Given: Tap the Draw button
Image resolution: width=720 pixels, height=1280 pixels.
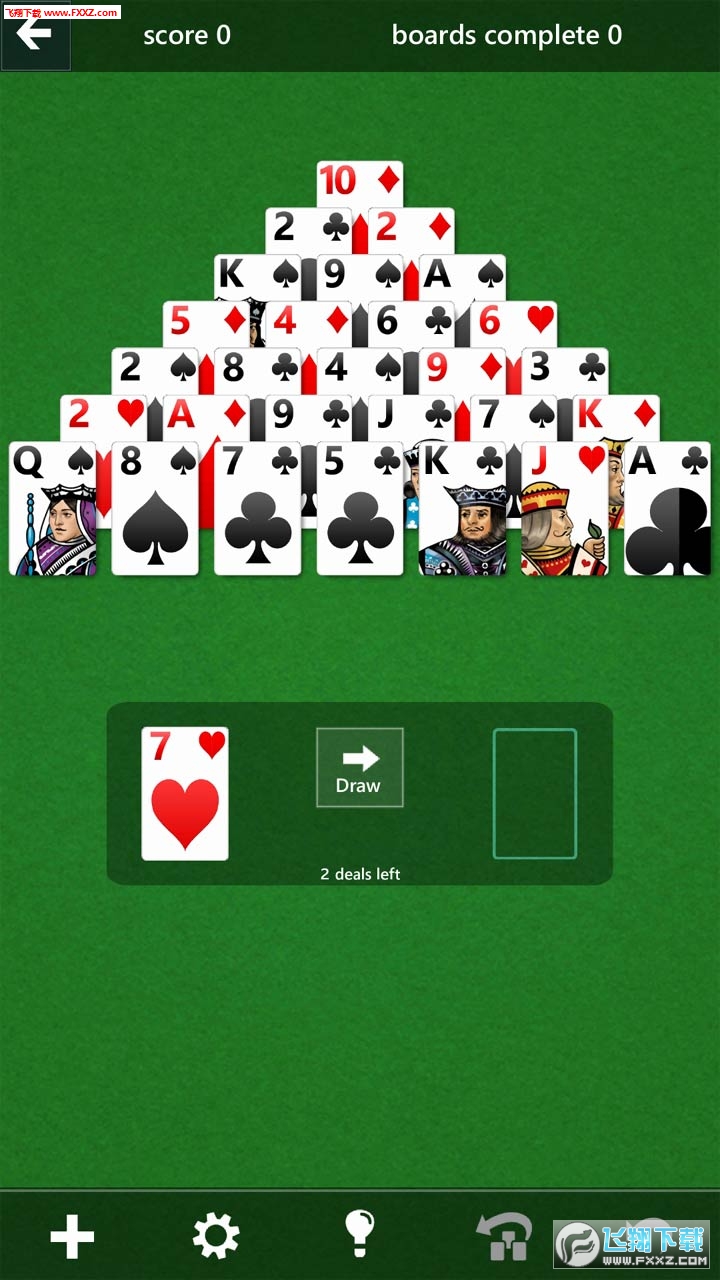Looking at the screenshot, I should click(x=360, y=767).
